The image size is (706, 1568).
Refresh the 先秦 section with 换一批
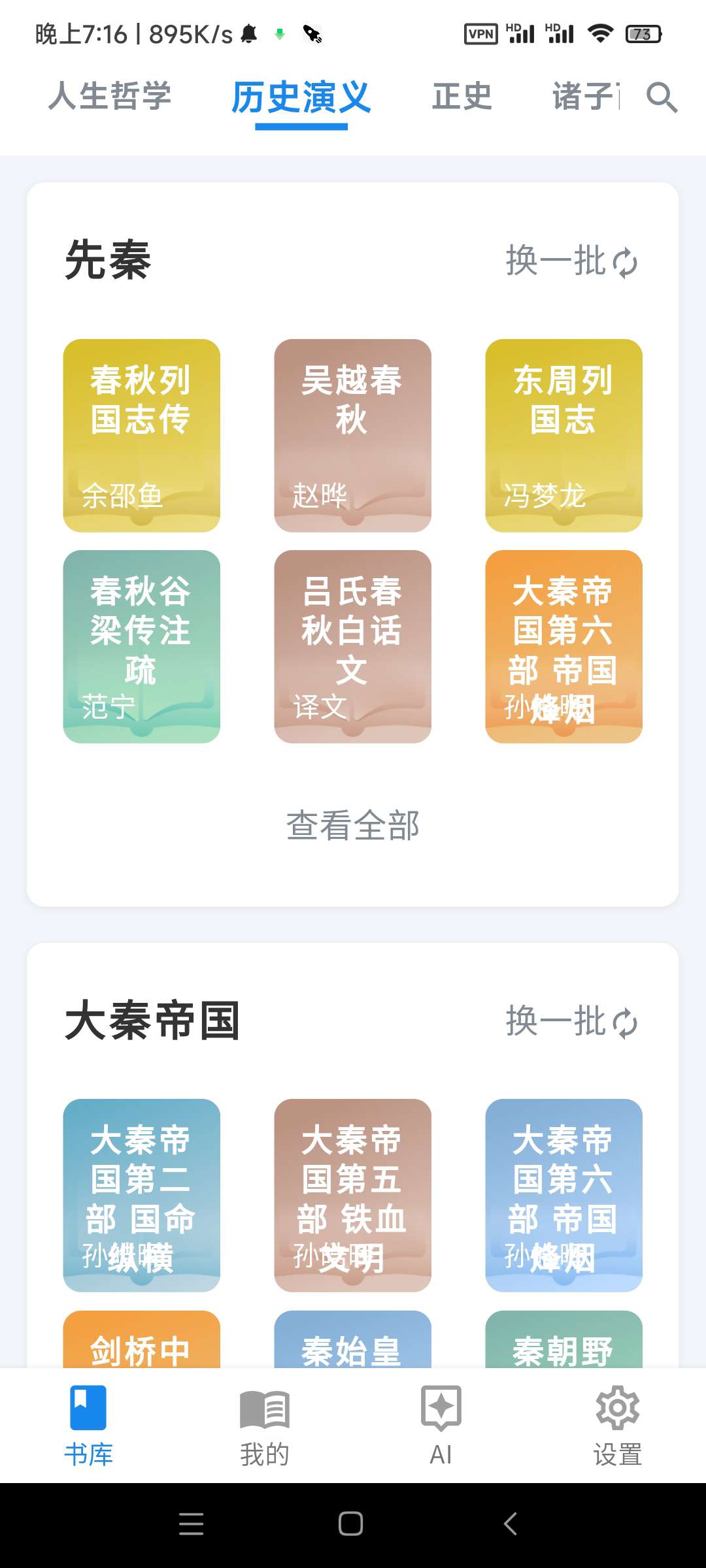click(571, 261)
